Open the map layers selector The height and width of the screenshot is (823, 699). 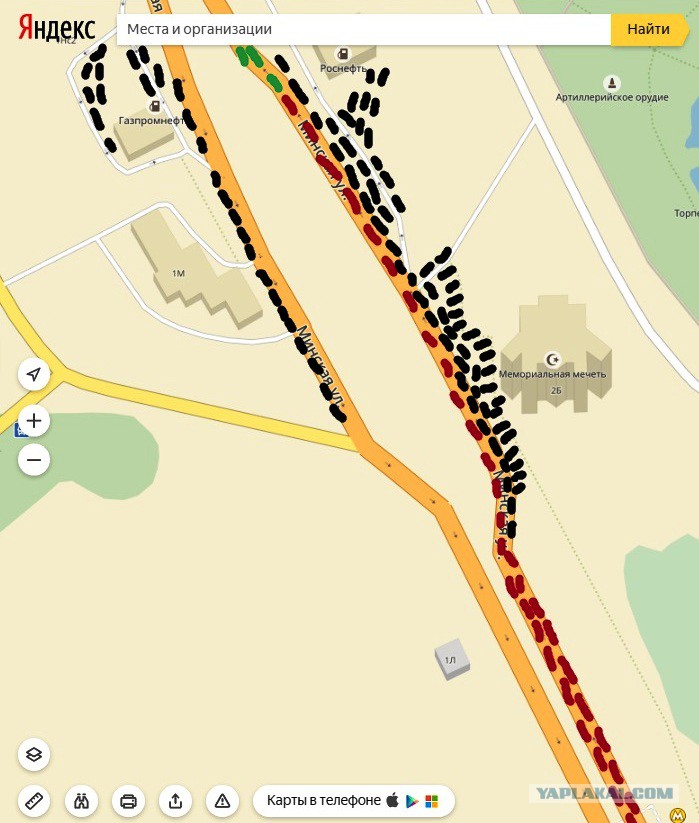[34, 755]
